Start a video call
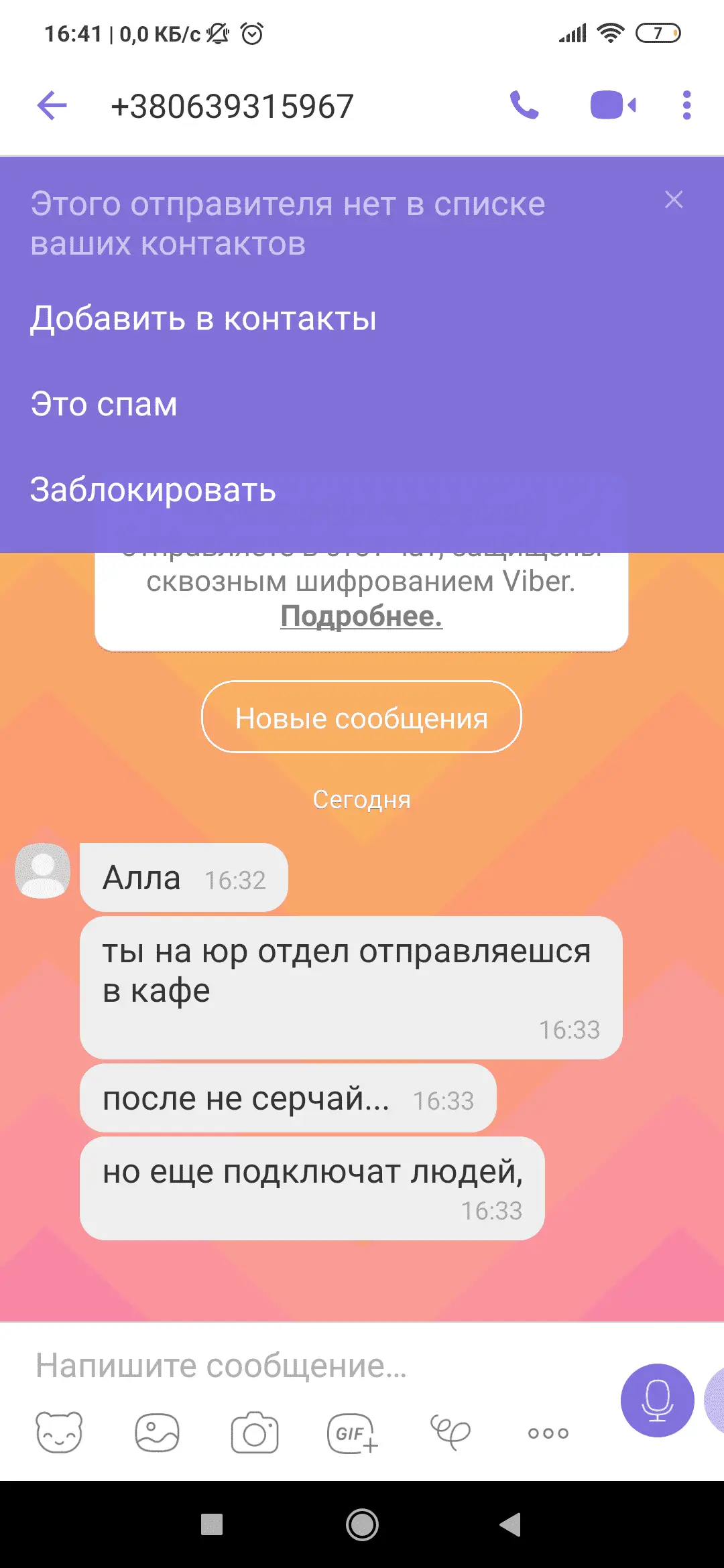This screenshot has width=724, height=1568. [x=613, y=105]
